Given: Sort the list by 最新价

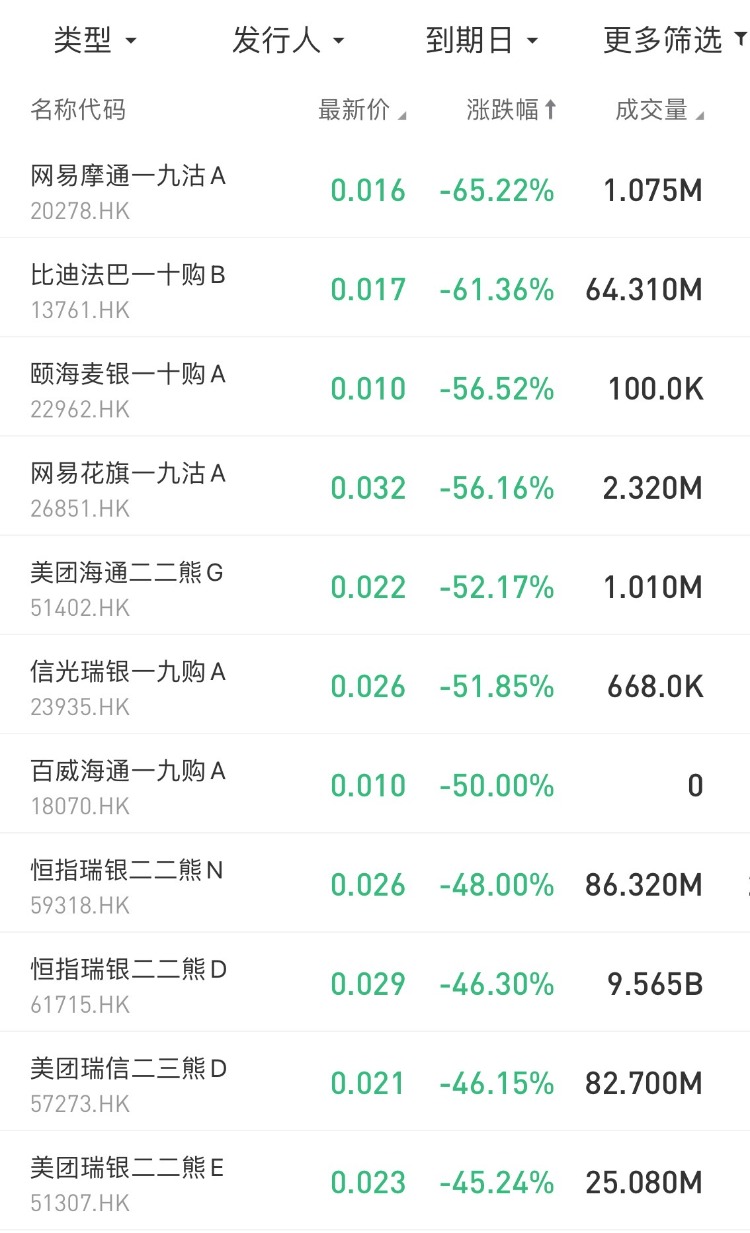Looking at the screenshot, I should pyautogui.click(x=362, y=111).
